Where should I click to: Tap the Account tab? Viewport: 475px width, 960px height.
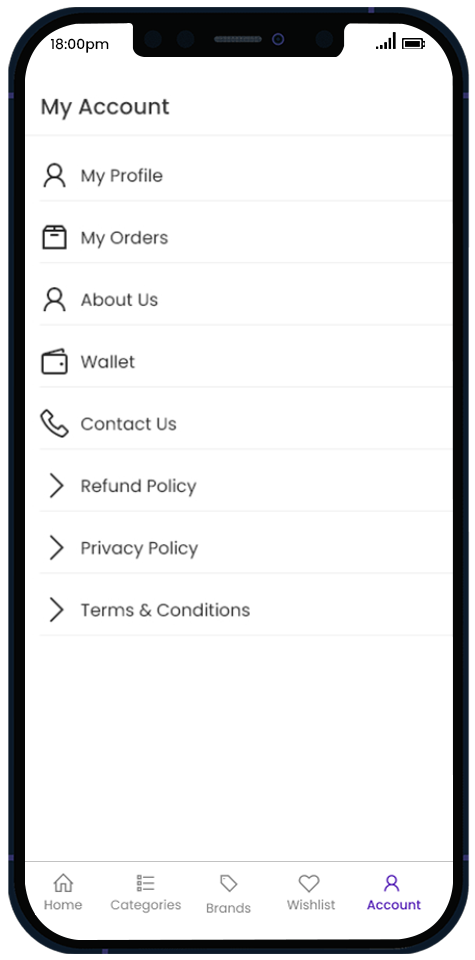(394, 893)
